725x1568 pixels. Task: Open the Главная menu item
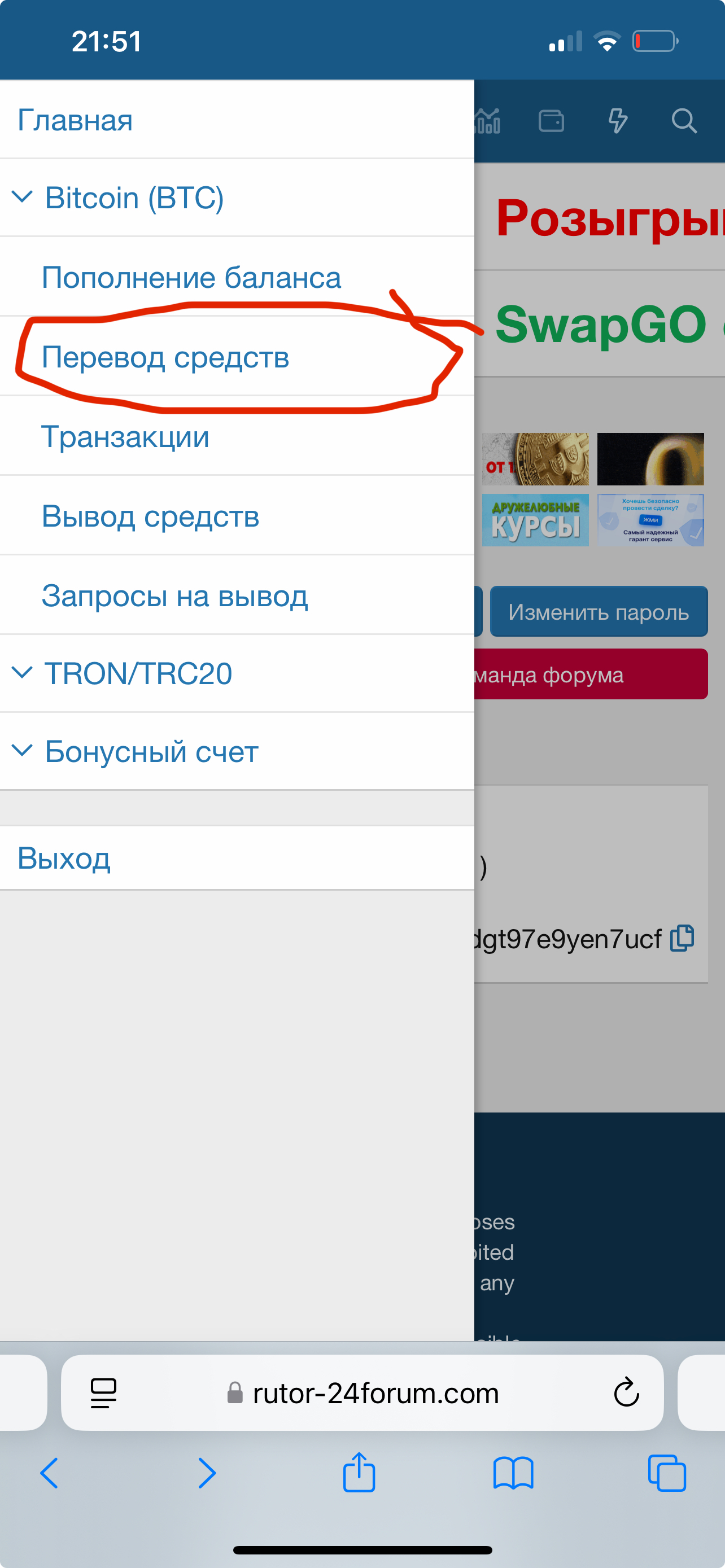tap(76, 120)
